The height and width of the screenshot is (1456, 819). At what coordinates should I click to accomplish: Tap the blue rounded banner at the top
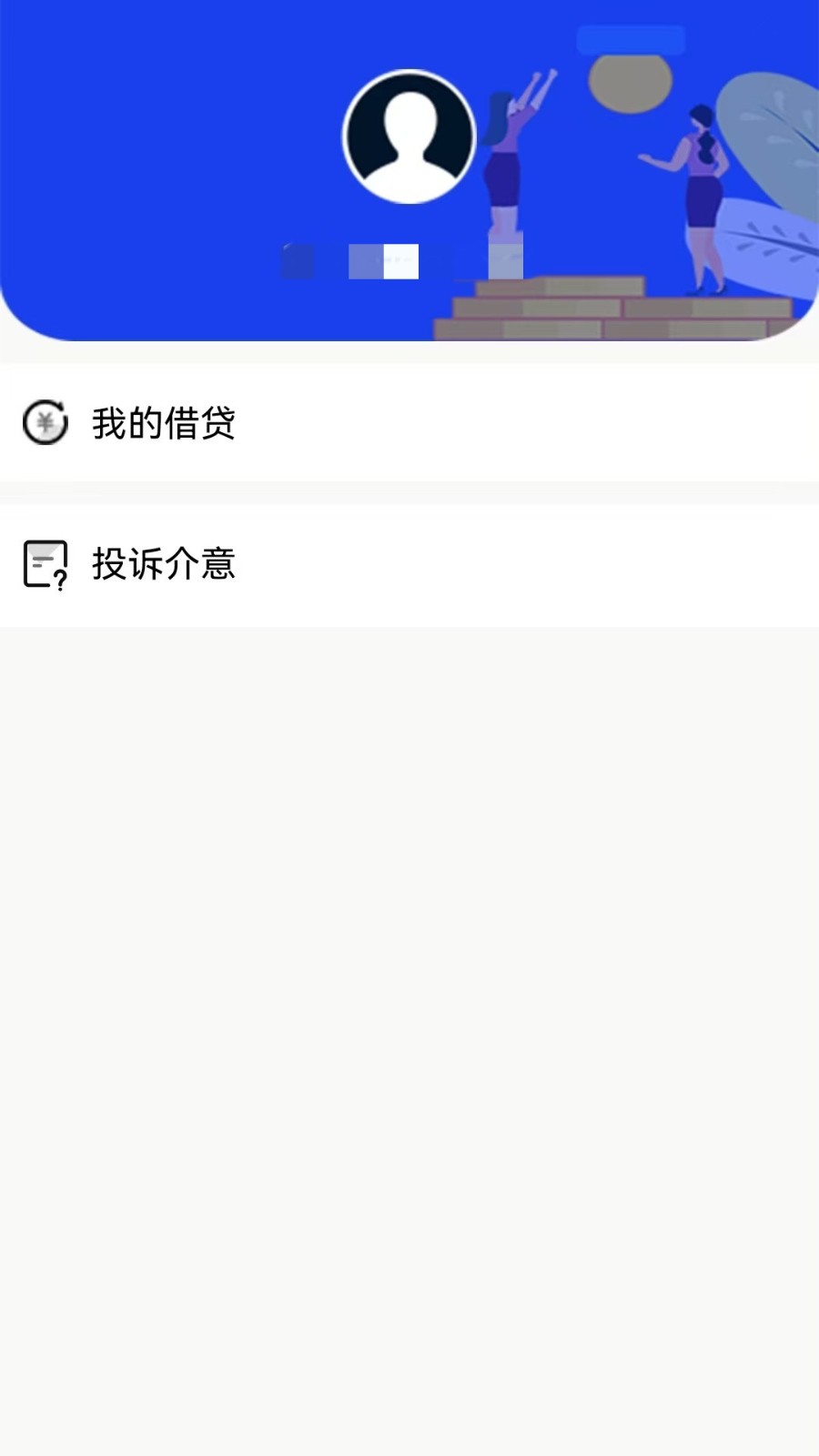click(x=631, y=38)
